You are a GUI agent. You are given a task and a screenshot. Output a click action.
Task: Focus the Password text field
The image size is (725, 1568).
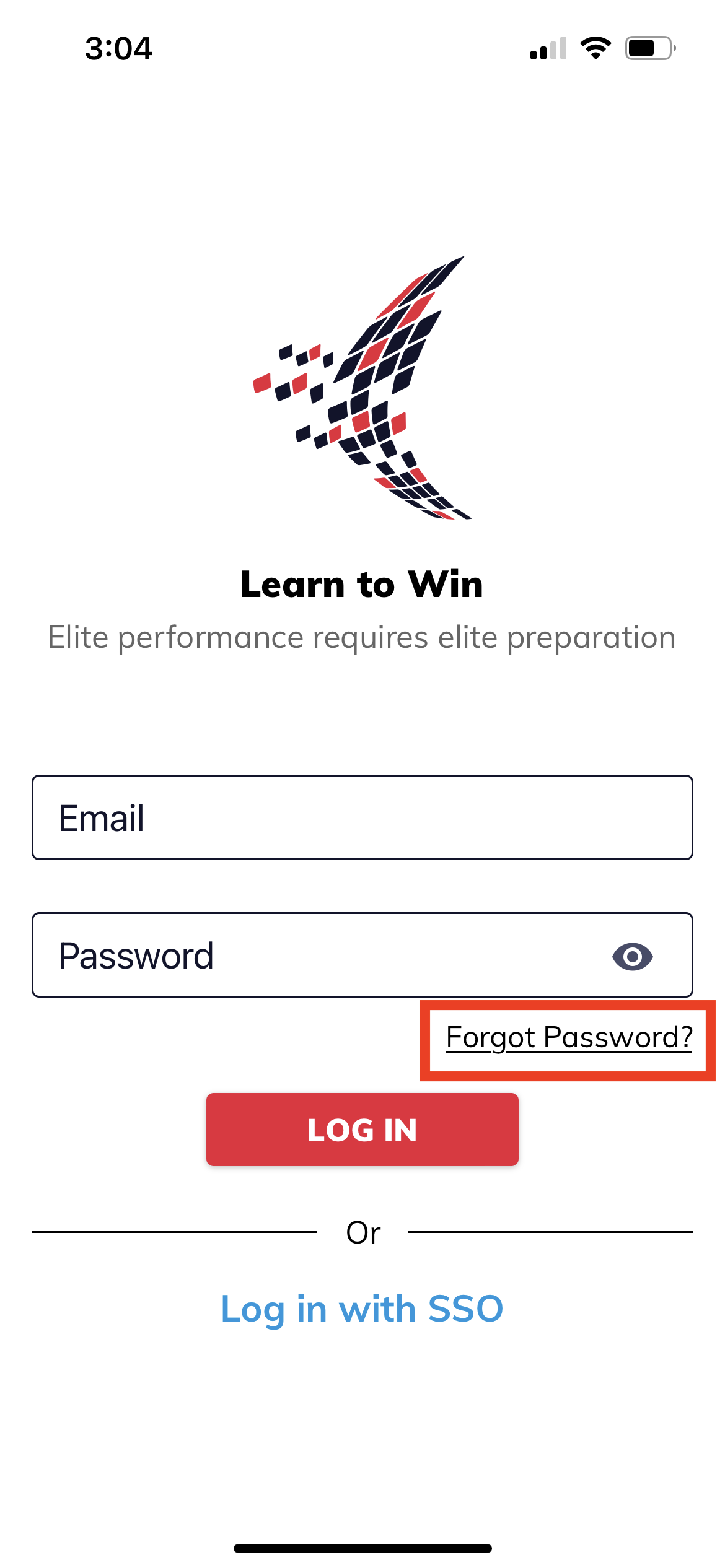pyautogui.click(x=310, y=955)
